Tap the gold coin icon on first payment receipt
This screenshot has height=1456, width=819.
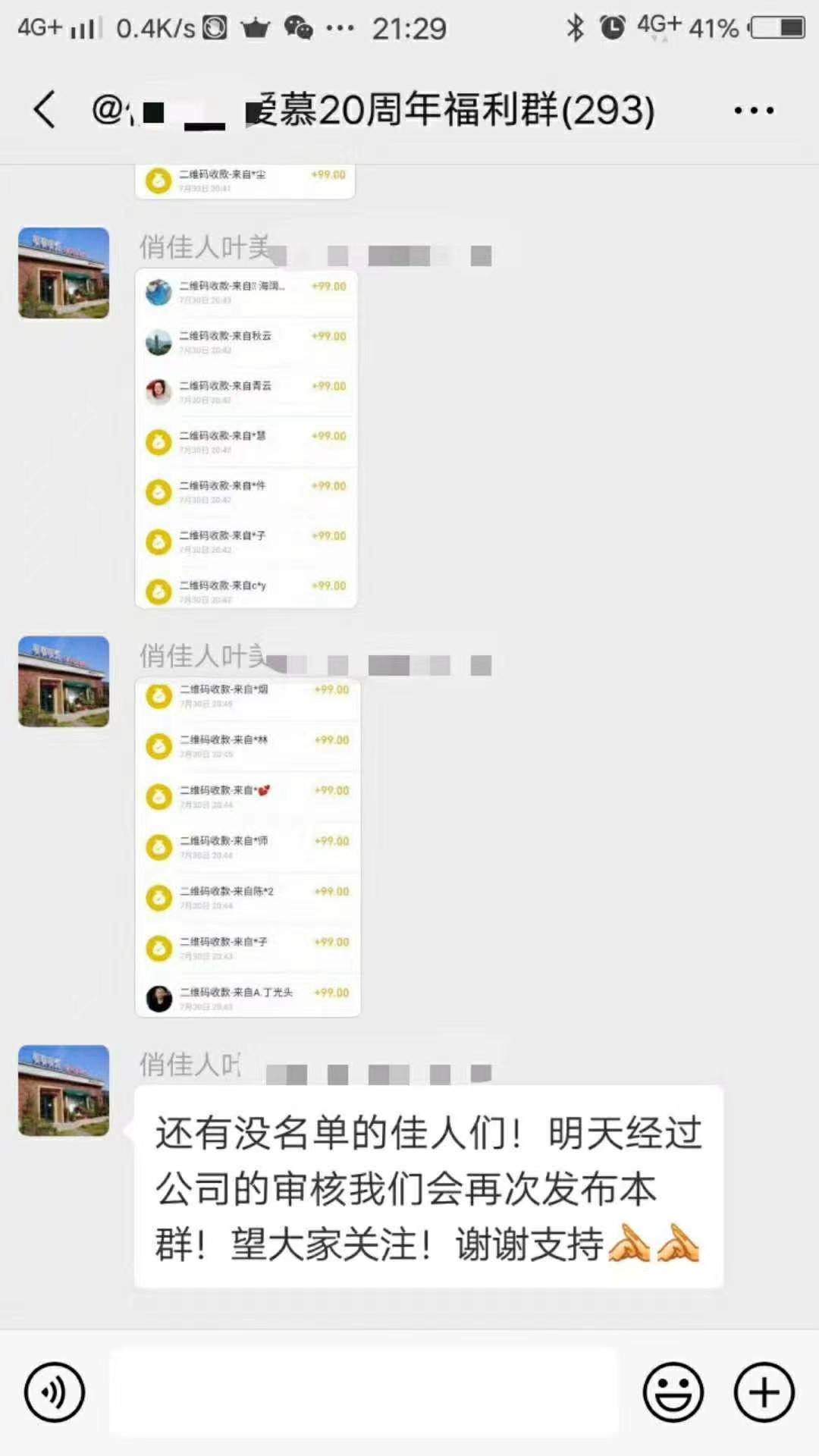point(158,180)
